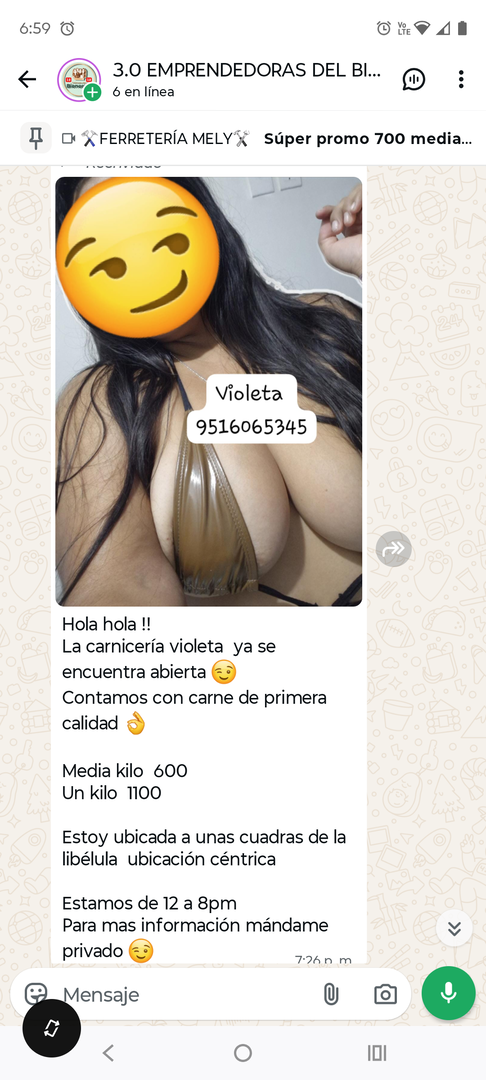Image resolution: width=486 pixels, height=1080 pixels.
Task: Tap the floating black rotate button
Action: click(x=52, y=1028)
